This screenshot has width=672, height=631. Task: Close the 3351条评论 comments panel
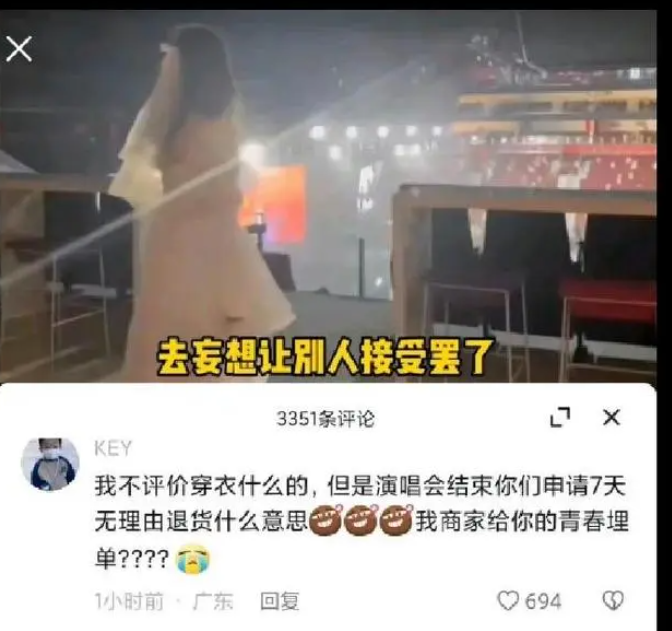coord(611,418)
